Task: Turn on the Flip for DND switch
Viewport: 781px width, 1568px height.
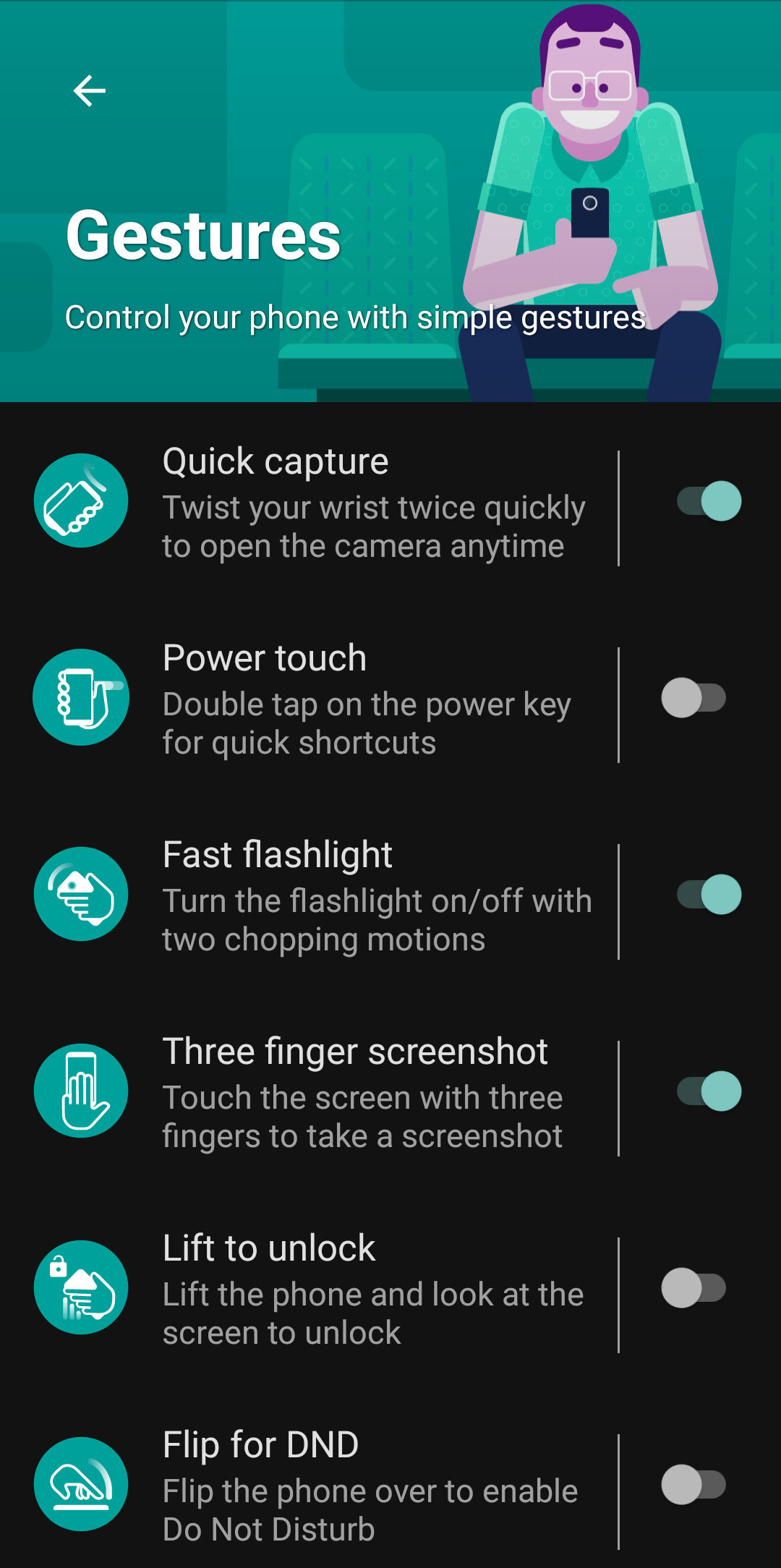Action: pos(693,1484)
